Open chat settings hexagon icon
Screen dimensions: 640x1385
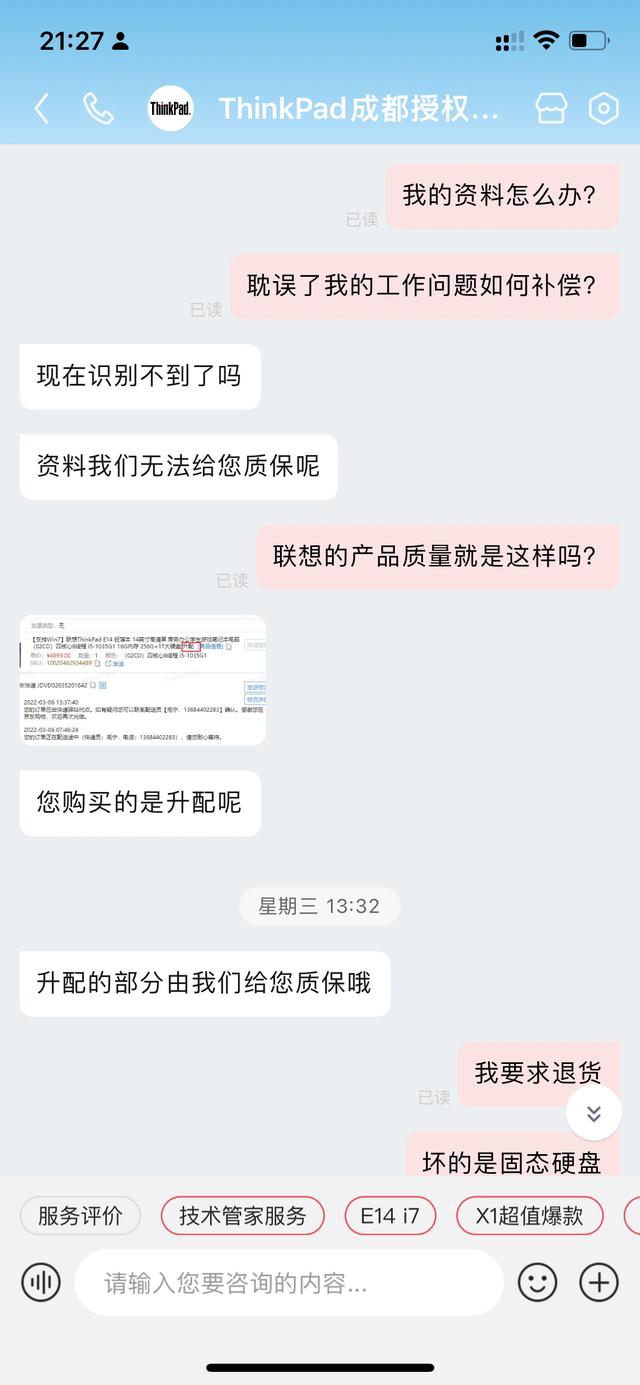point(603,109)
